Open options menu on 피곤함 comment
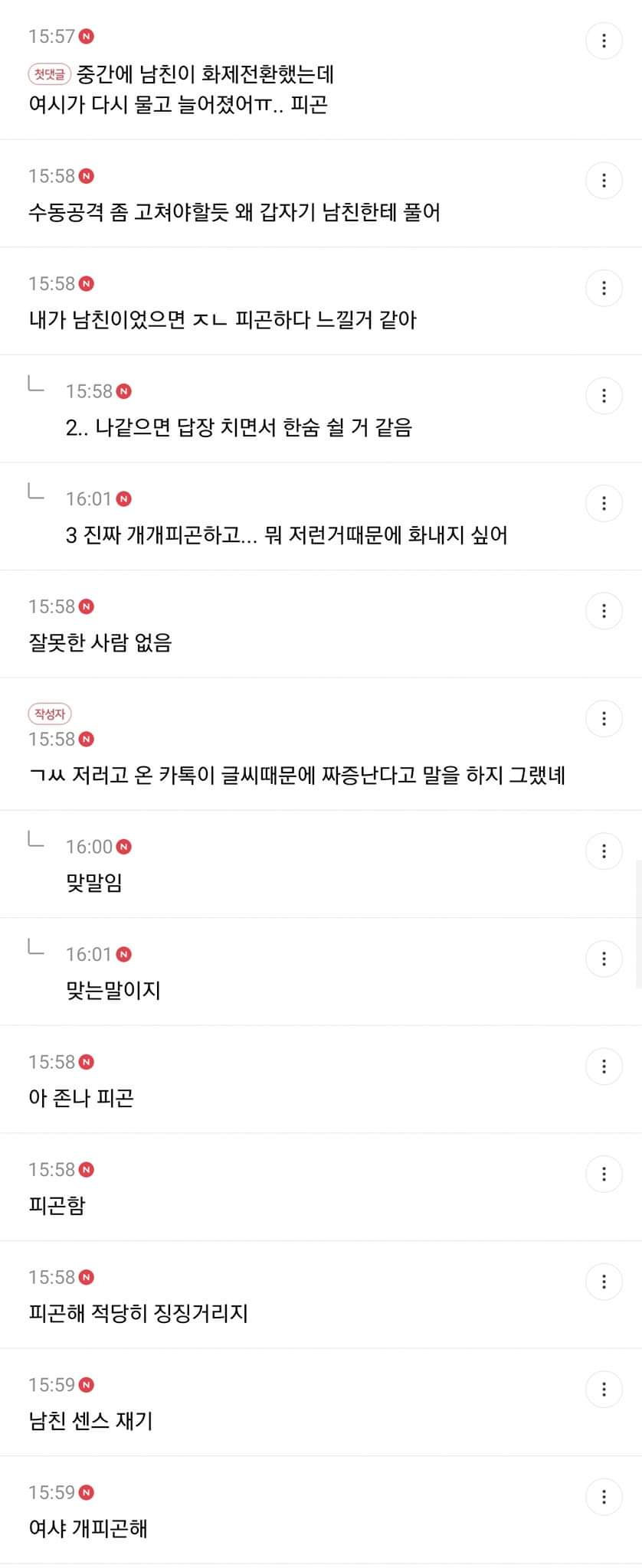 pos(604,1174)
